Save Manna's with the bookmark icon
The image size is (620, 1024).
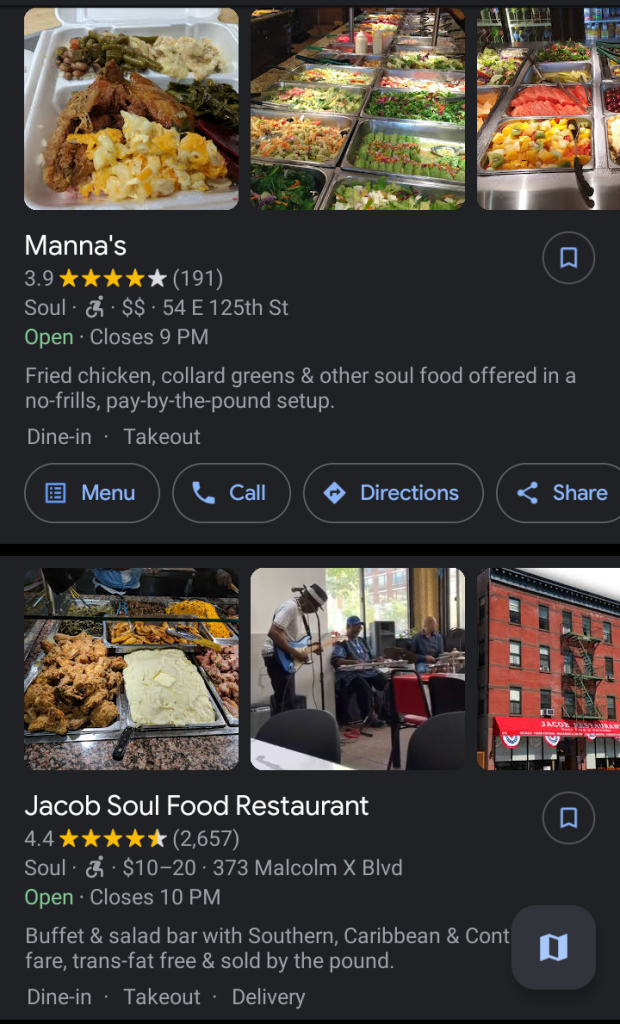tap(568, 258)
